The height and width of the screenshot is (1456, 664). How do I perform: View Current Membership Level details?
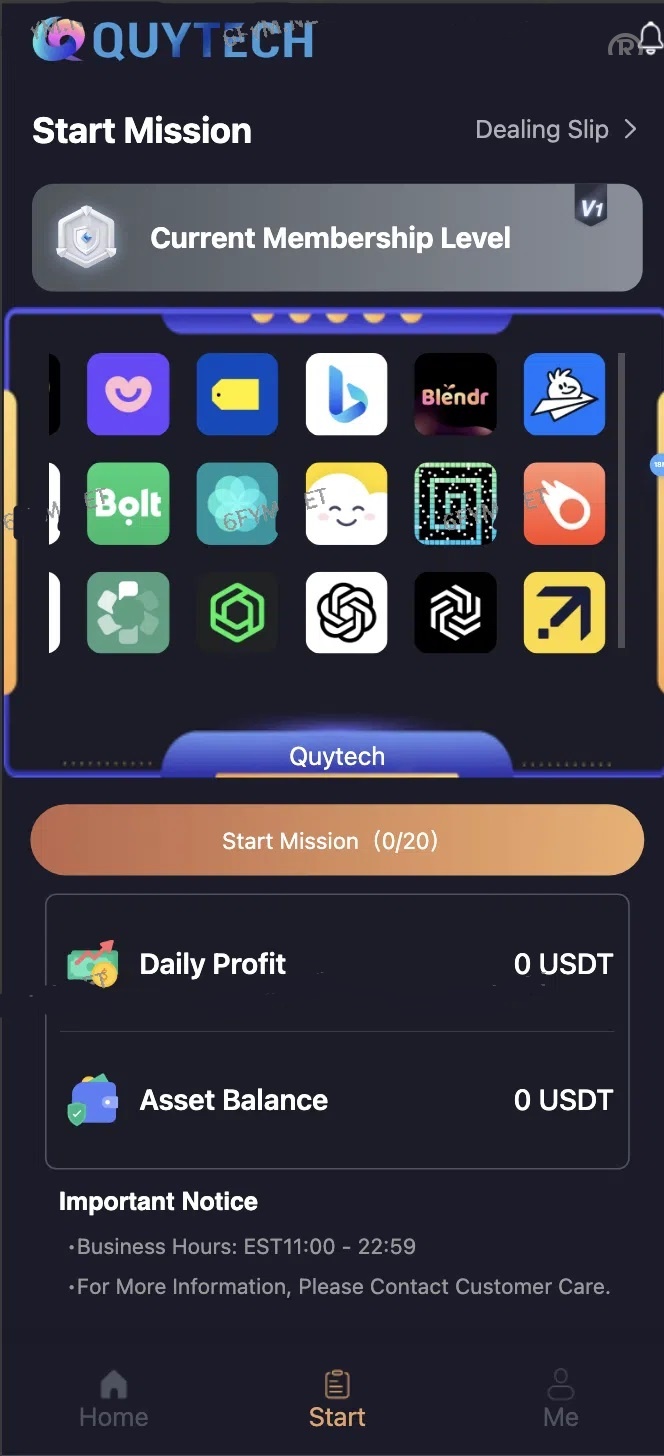click(337, 238)
